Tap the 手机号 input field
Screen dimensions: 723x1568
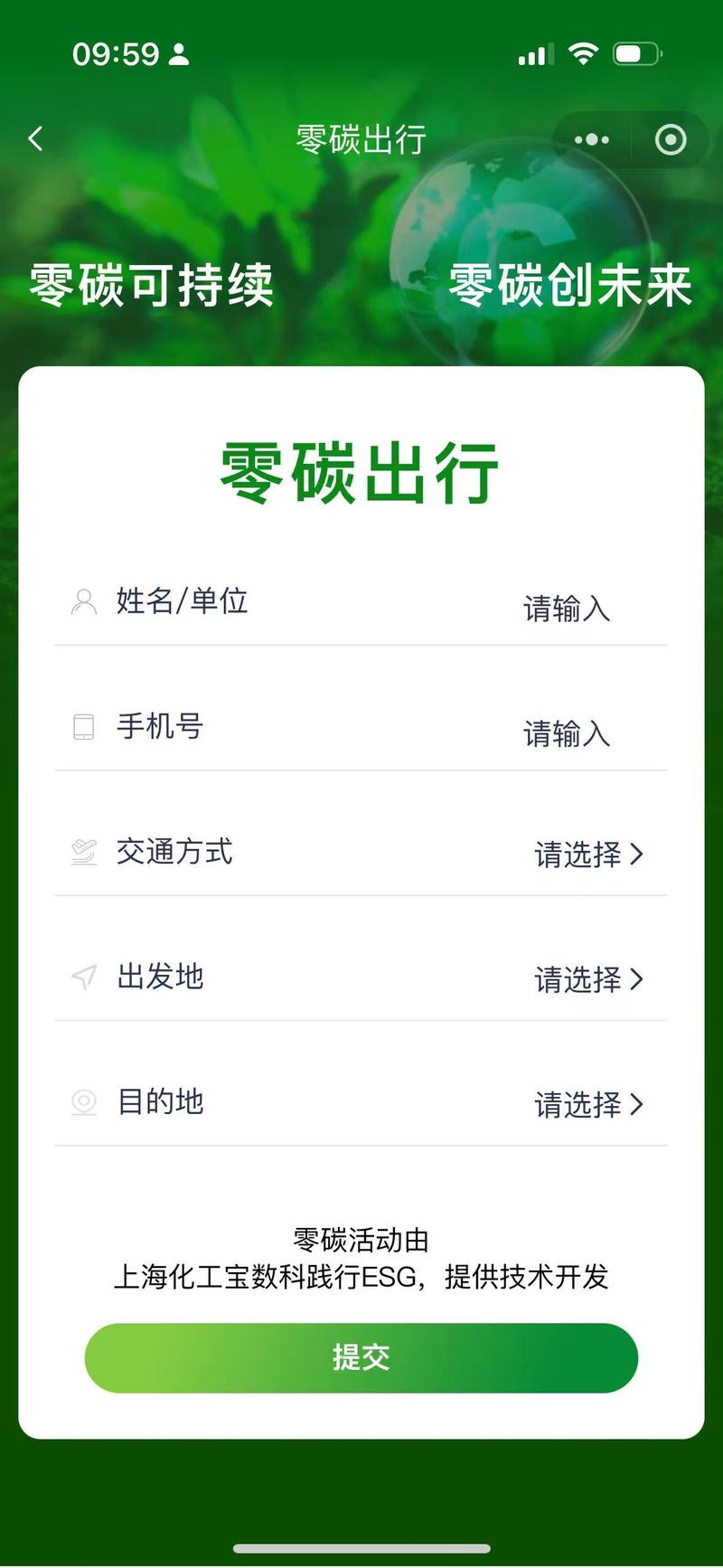point(361,727)
